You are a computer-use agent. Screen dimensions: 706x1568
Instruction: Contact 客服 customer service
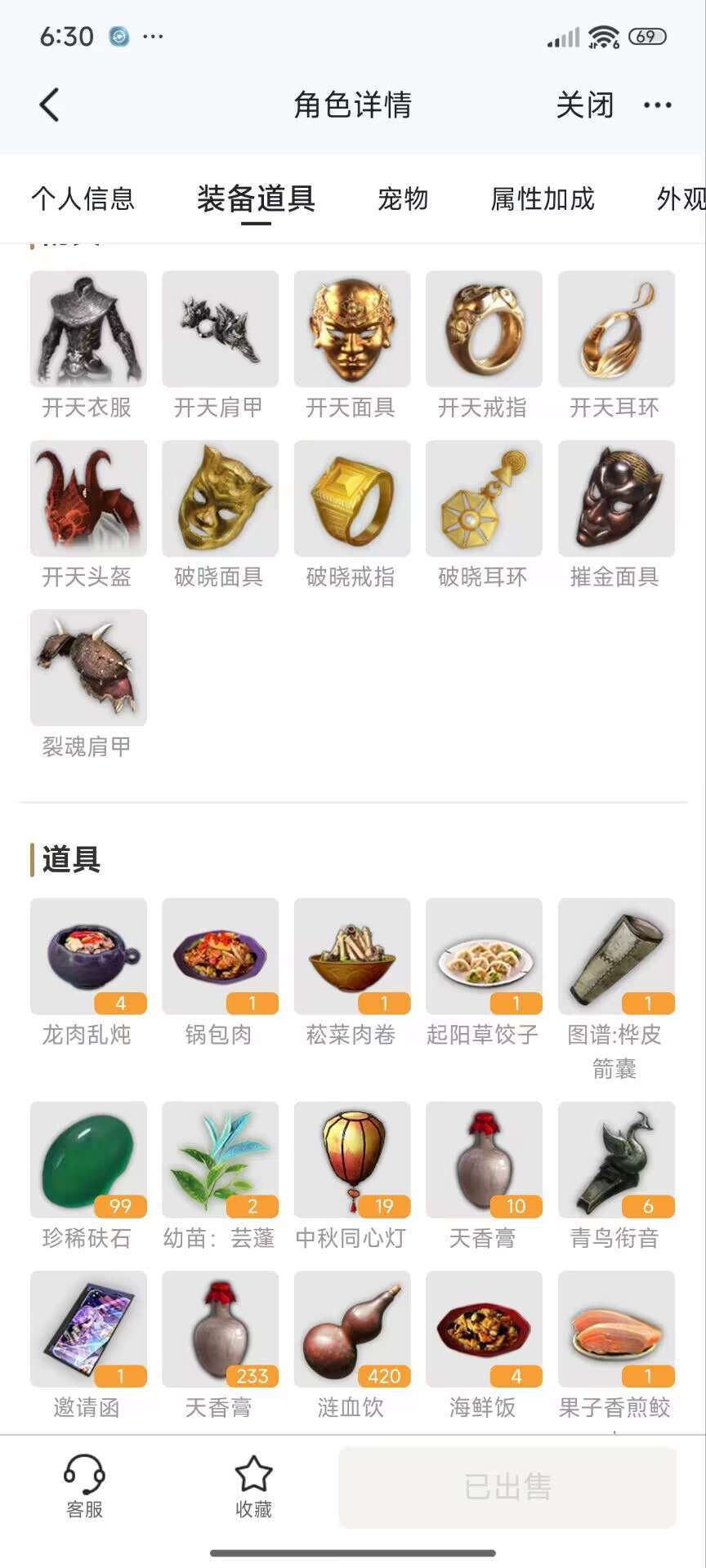click(x=84, y=1486)
